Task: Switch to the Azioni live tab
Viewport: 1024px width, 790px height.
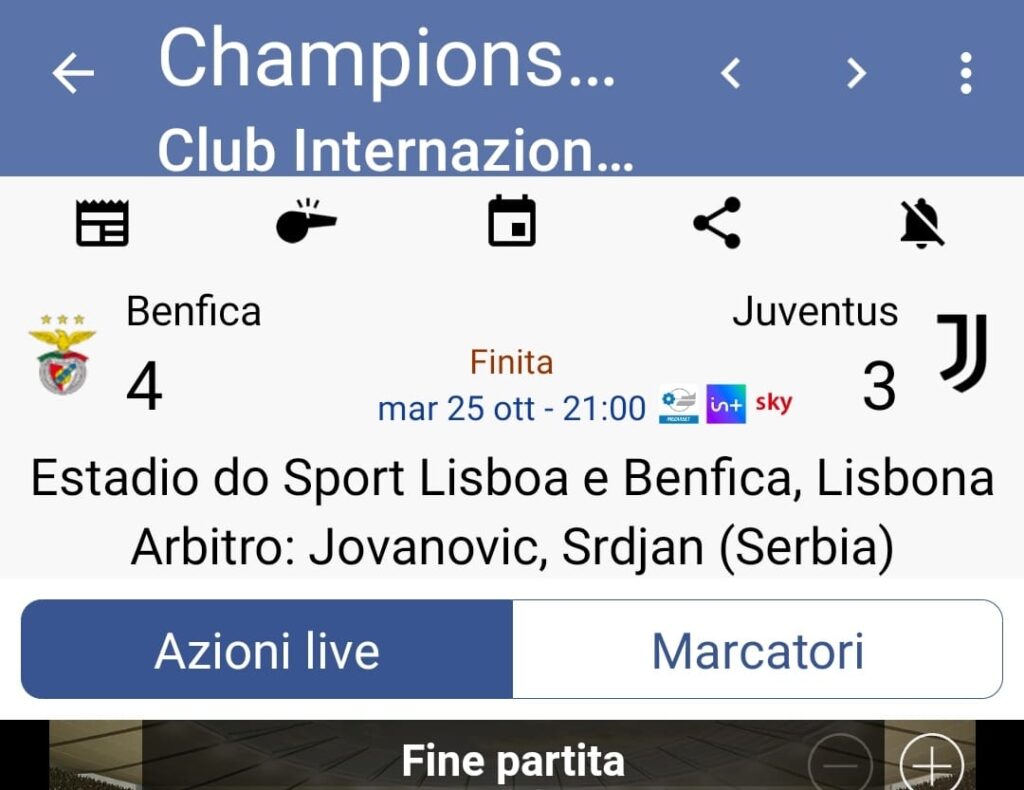Action: [x=267, y=650]
